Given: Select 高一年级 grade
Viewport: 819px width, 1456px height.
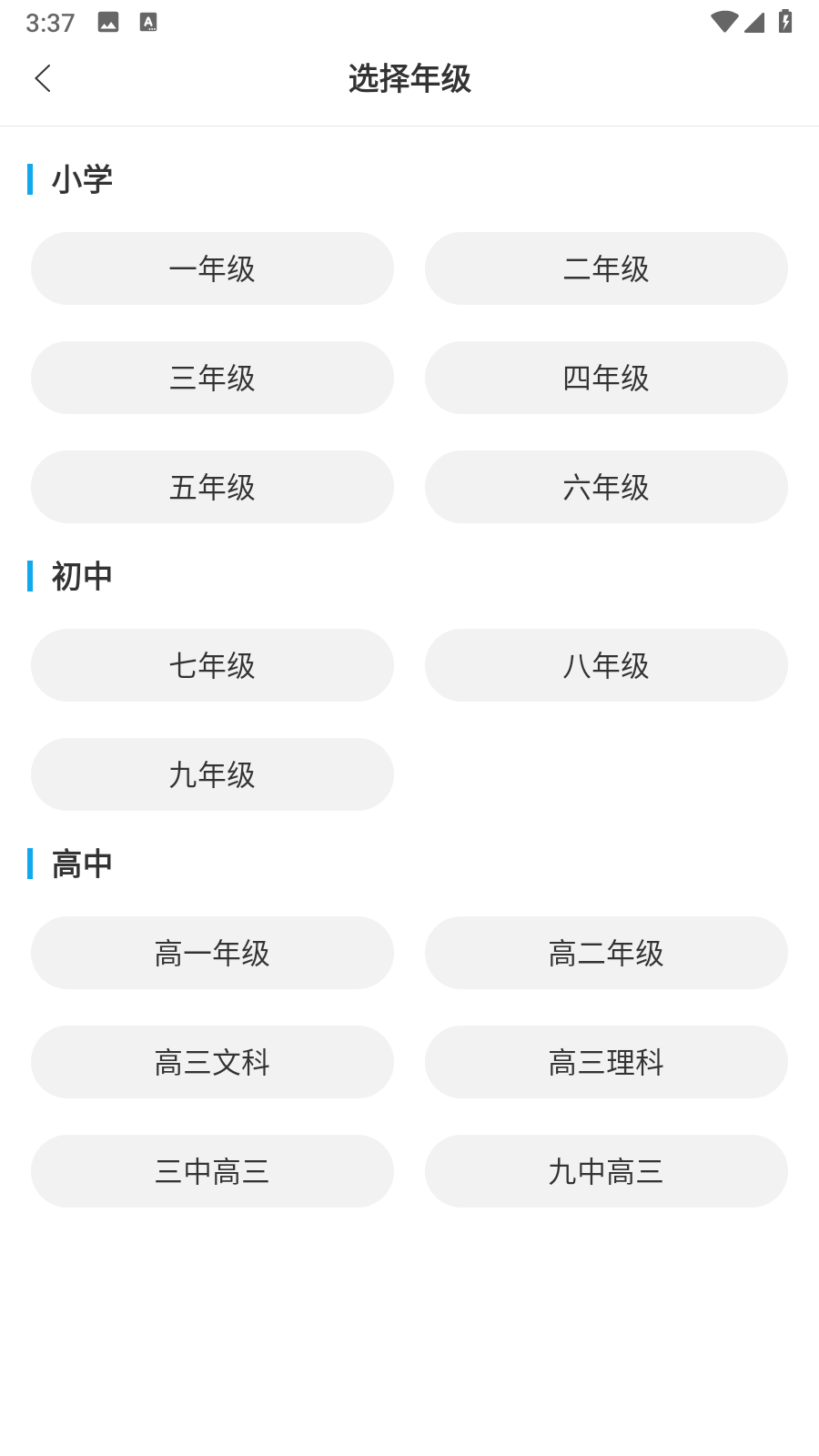Looking at the screenshot, I should click(x=212, y=953).
